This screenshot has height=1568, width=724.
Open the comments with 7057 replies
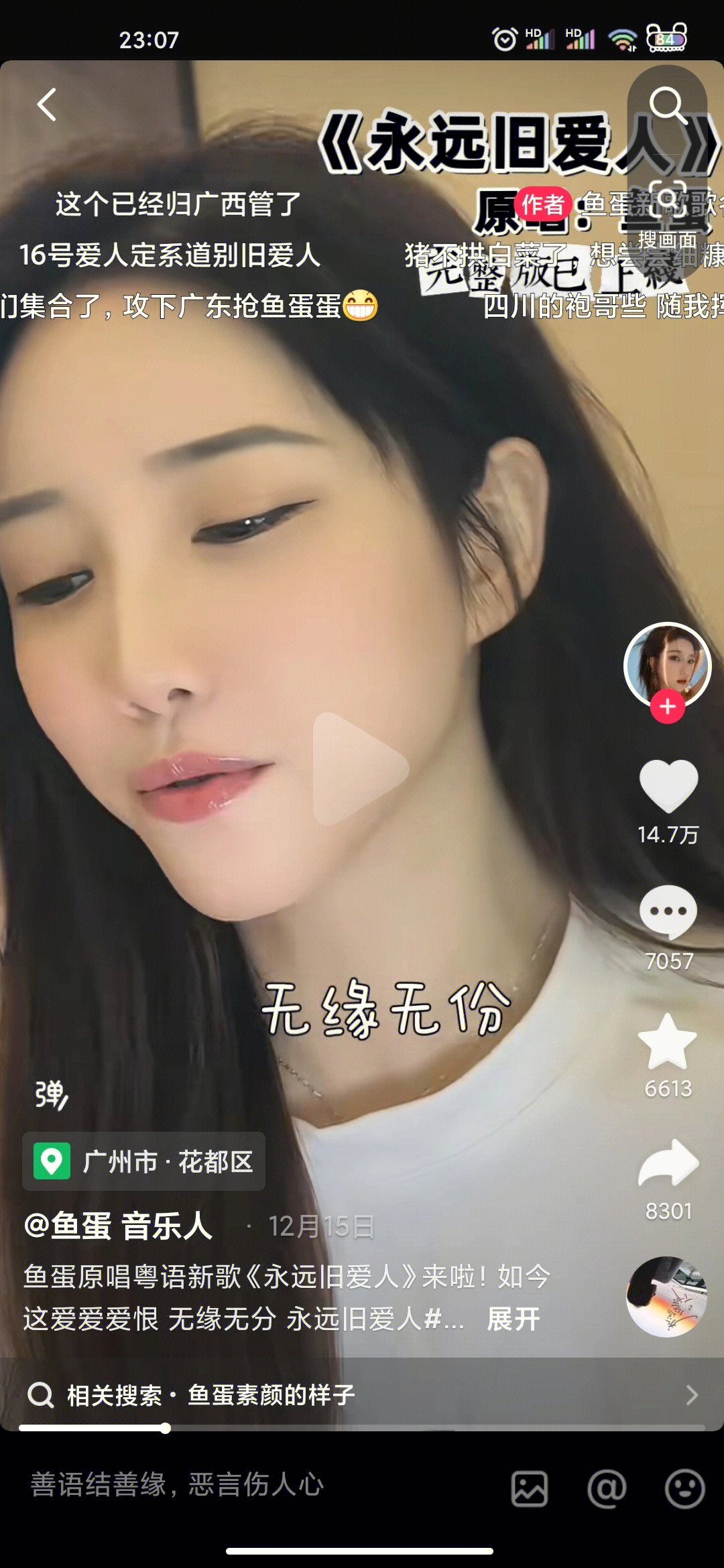[668, 912]
